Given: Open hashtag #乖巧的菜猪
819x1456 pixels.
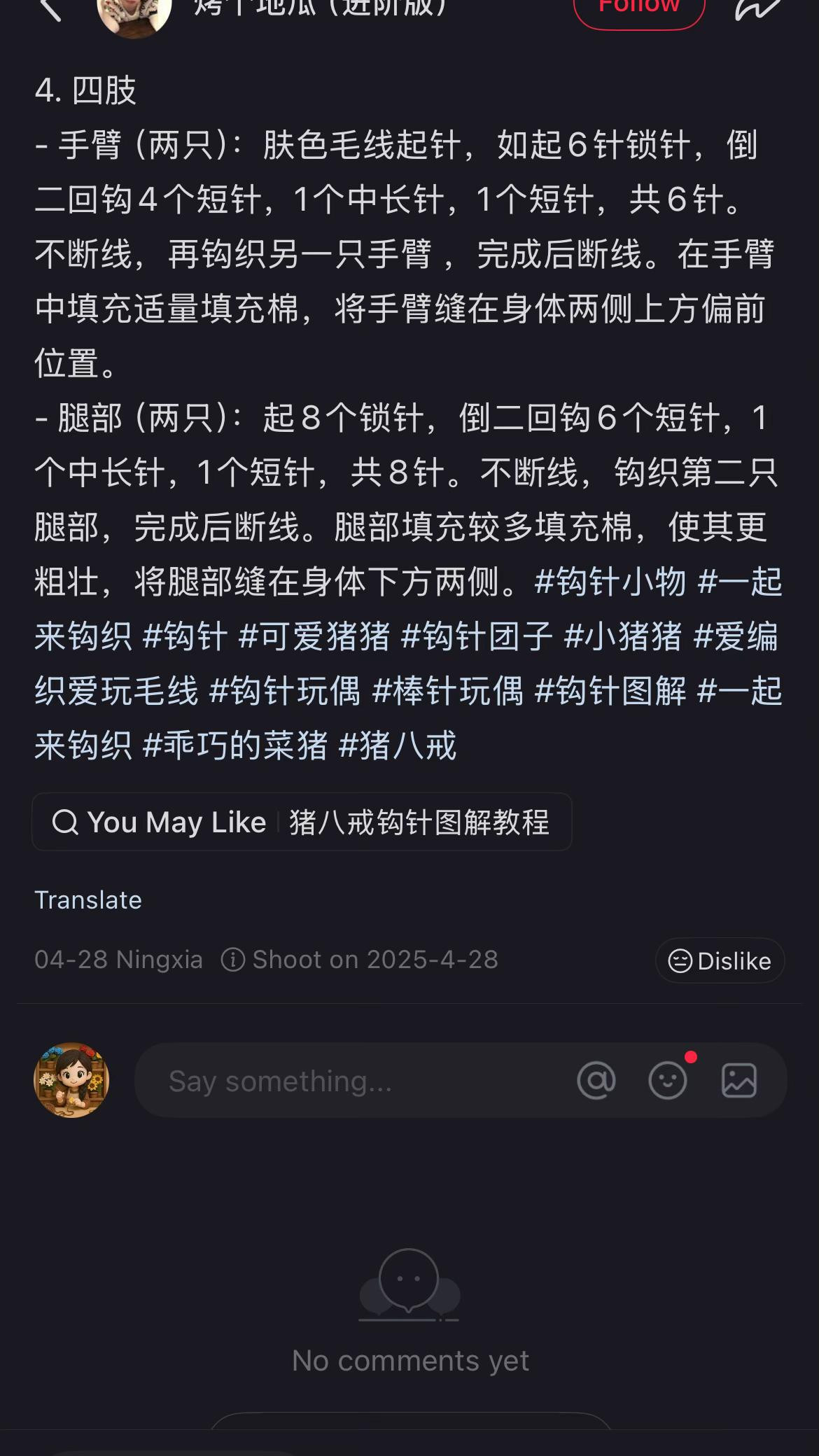Looking at the screenshot, I should point(235,746).
